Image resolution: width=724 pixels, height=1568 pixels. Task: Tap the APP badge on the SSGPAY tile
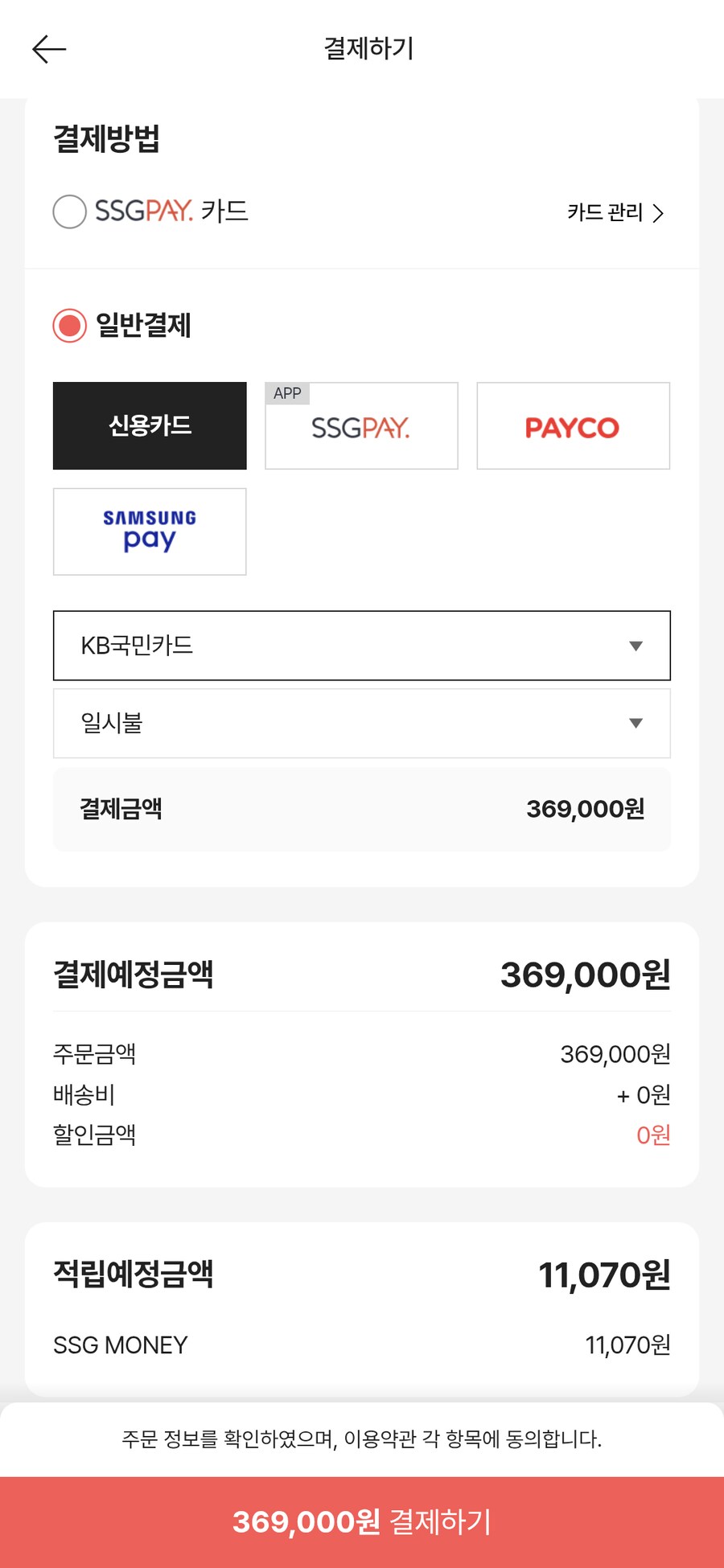click(288, 393)
